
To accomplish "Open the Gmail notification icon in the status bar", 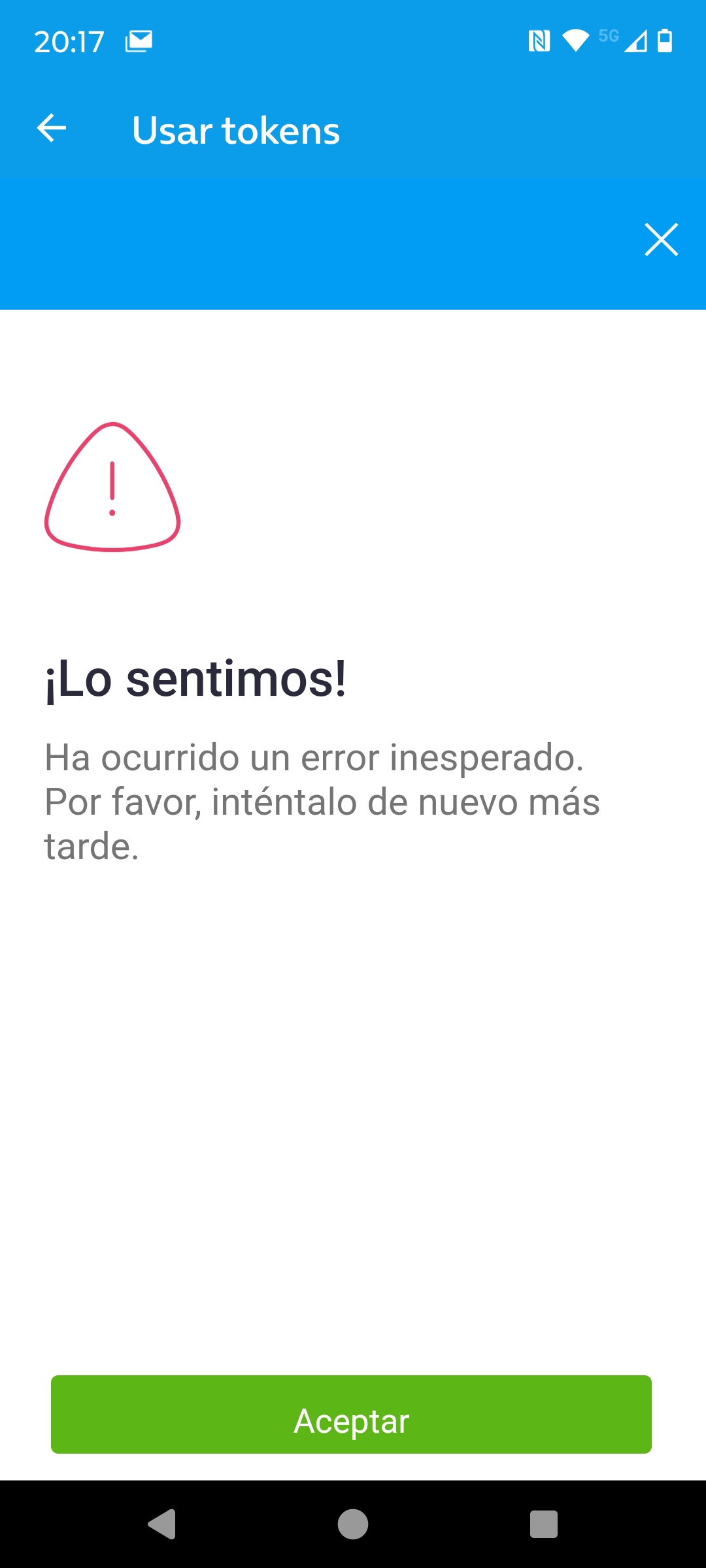I will 138,41.
